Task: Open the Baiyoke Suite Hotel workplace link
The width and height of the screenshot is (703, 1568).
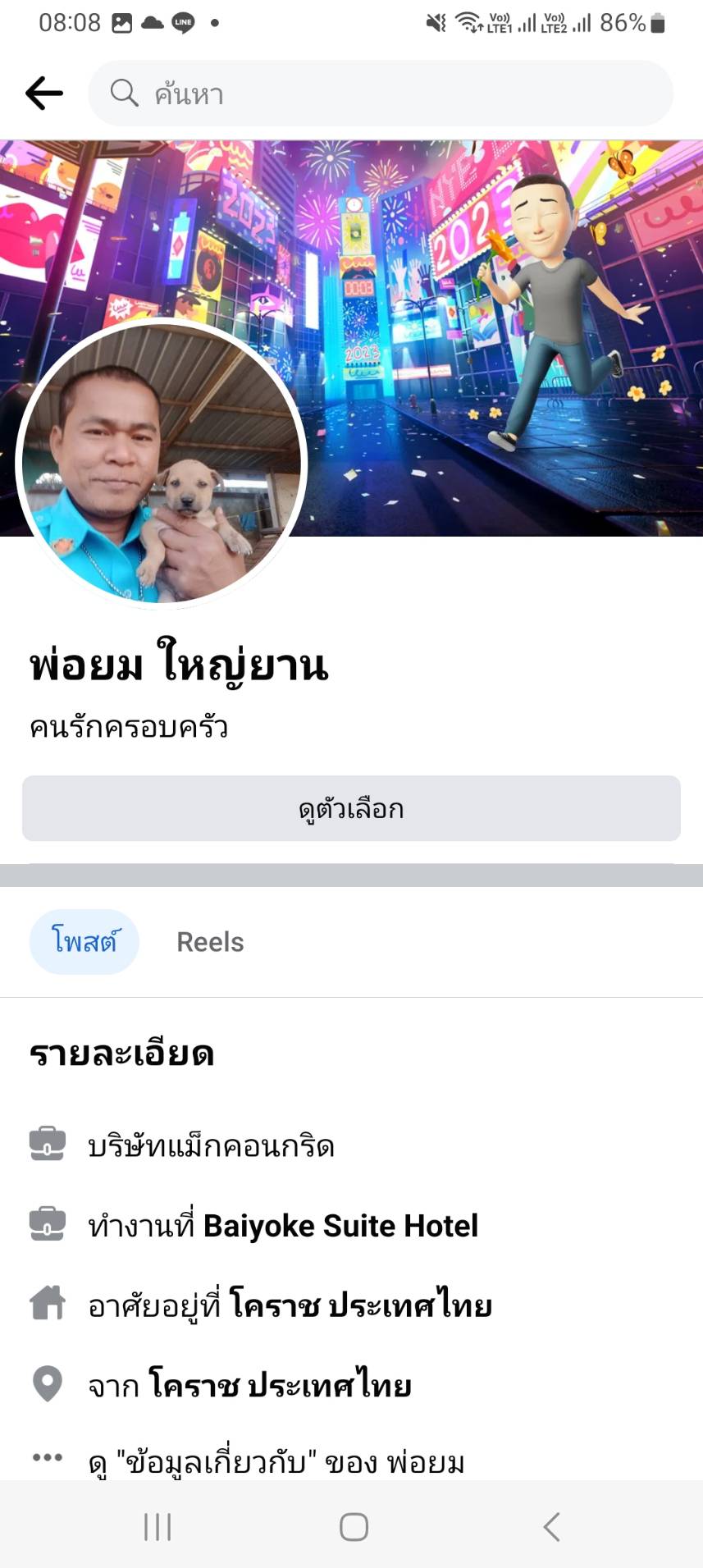Action: [x=340, y=1226]
